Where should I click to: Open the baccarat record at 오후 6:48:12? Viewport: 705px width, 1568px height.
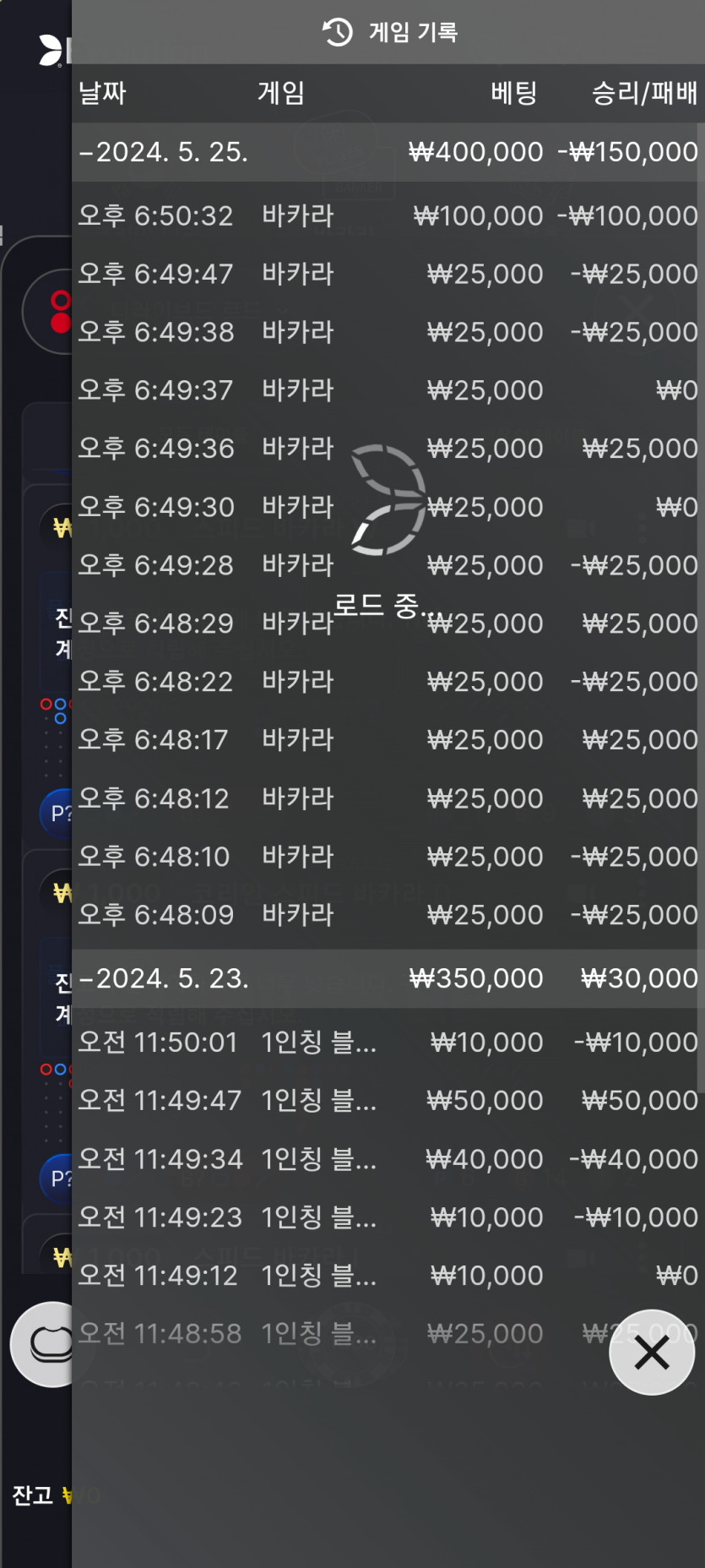pyautogui.click(x=388, y=798)
